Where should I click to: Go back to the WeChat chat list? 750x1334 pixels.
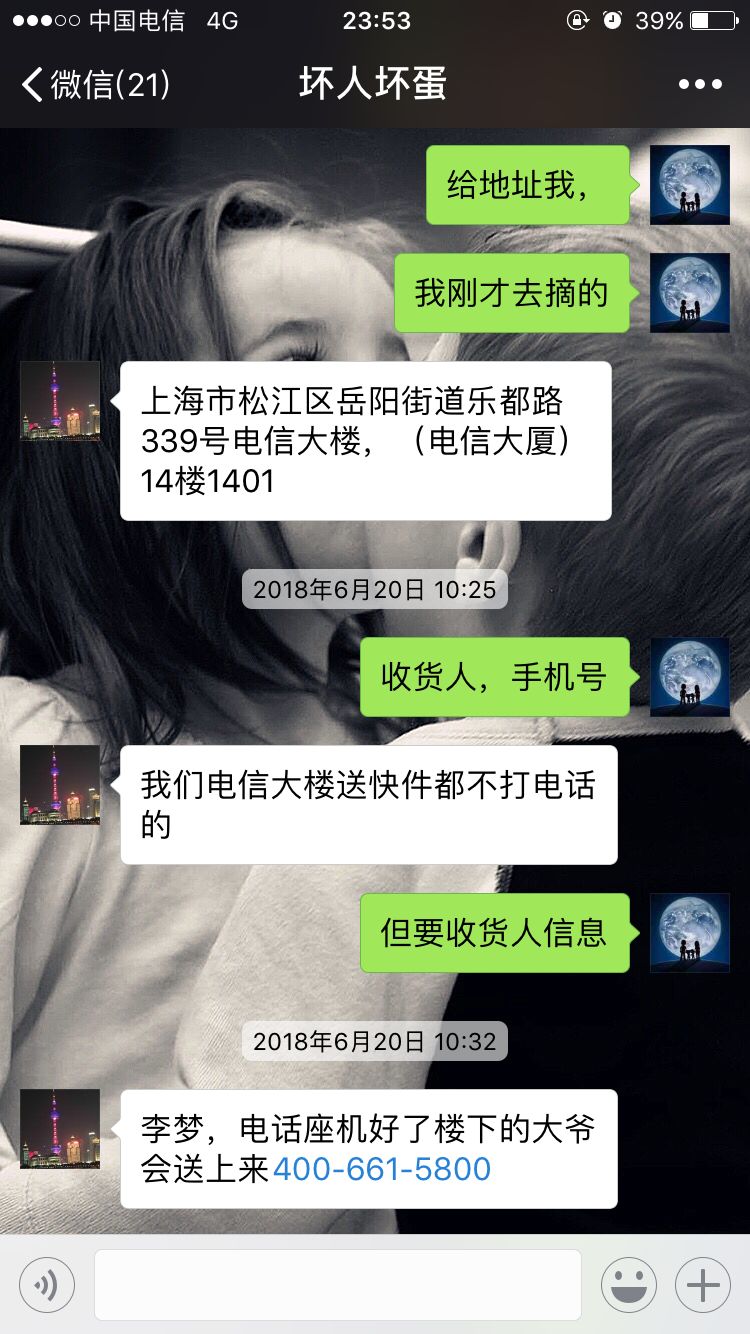tap(95, 84)
